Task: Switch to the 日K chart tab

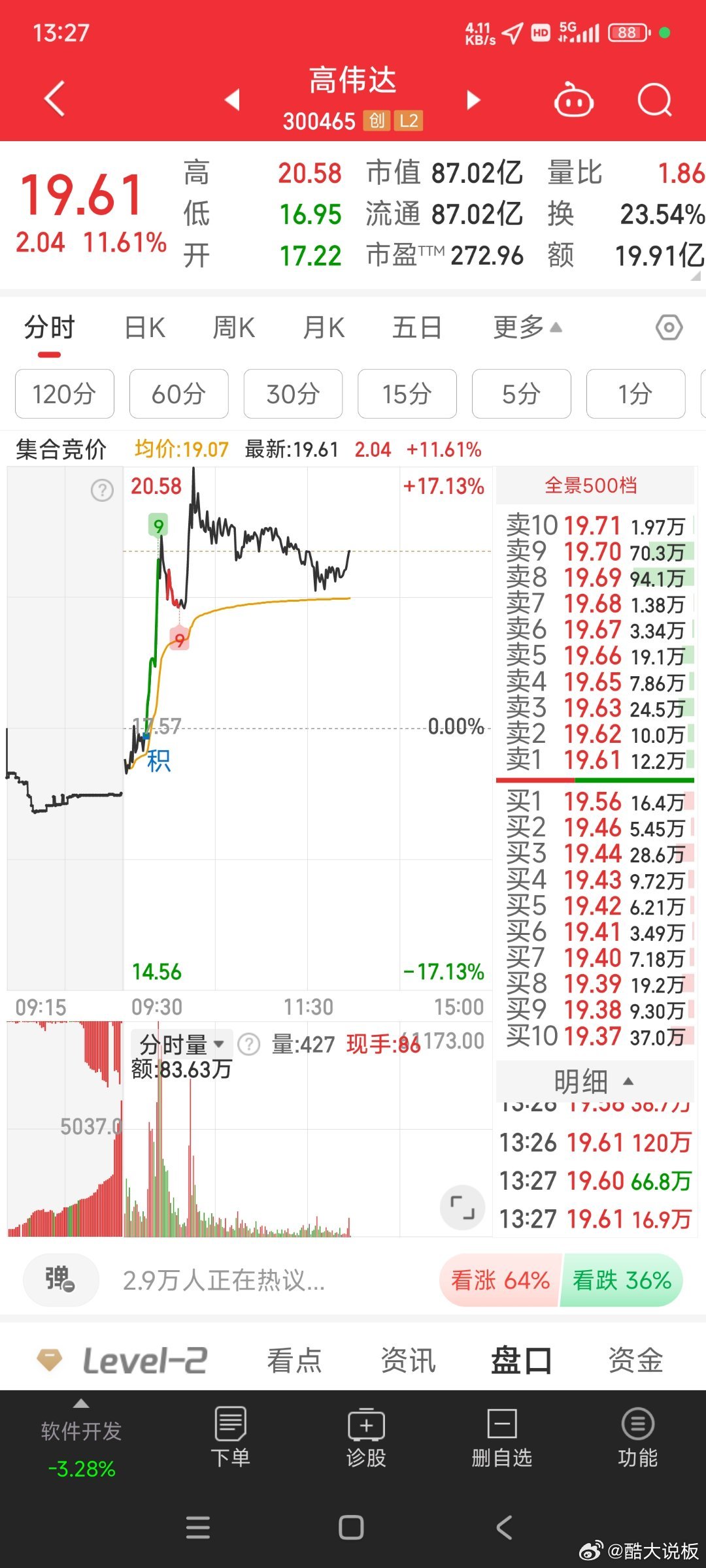Action: click(145, 327)
